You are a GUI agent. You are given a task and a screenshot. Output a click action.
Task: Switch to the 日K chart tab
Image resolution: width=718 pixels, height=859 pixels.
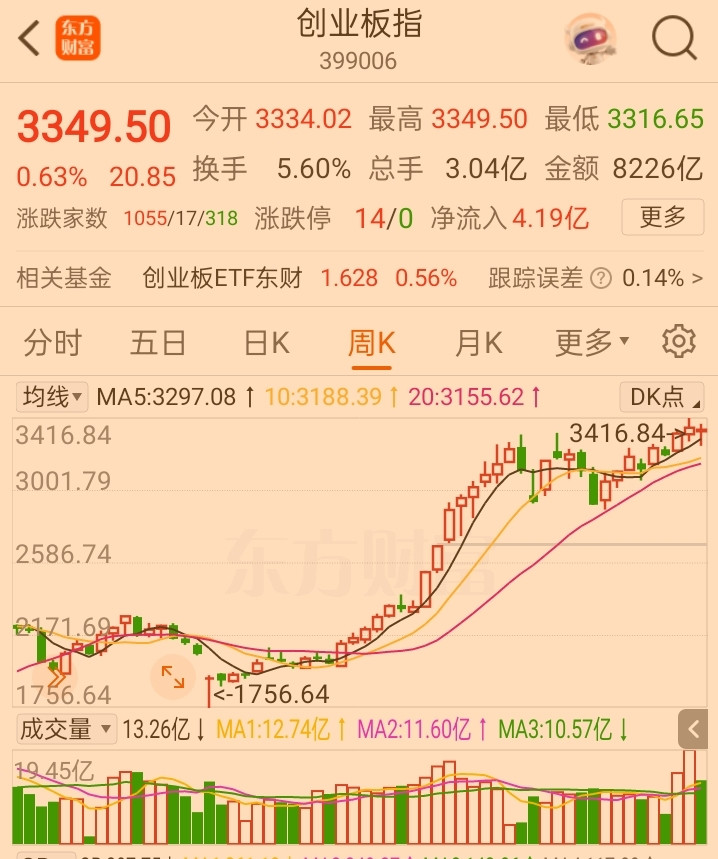coord(266,343)
